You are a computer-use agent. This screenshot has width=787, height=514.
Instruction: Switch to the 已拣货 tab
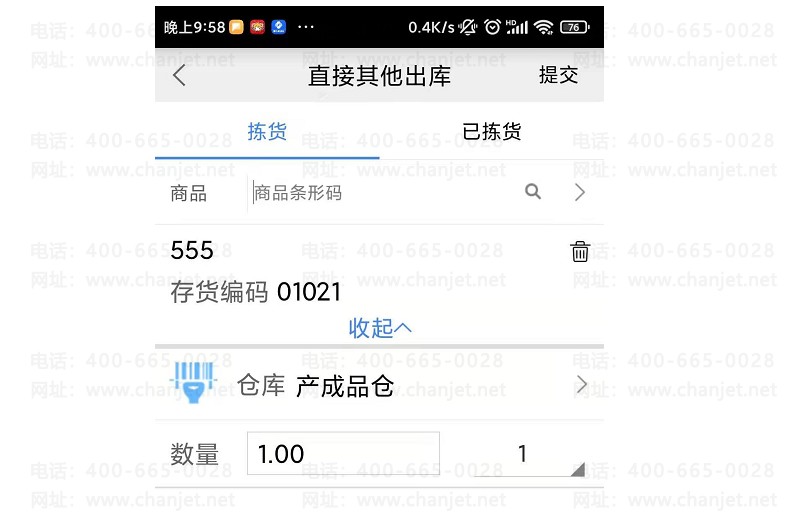click(x=491, y=132)
